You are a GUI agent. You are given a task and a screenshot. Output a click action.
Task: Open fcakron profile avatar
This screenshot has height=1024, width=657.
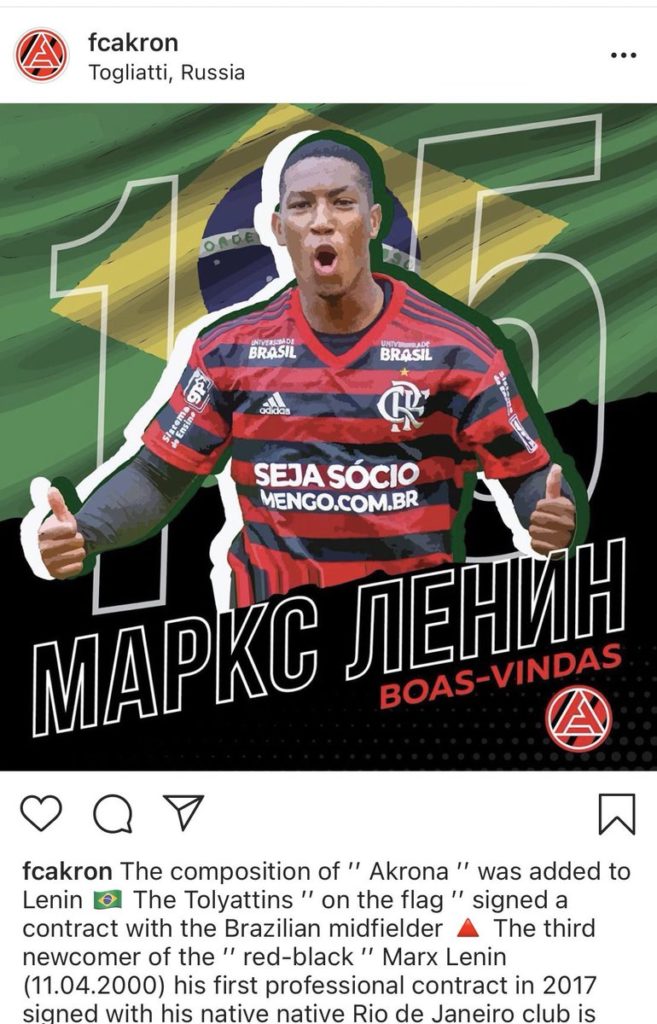[x=41, y=55]
